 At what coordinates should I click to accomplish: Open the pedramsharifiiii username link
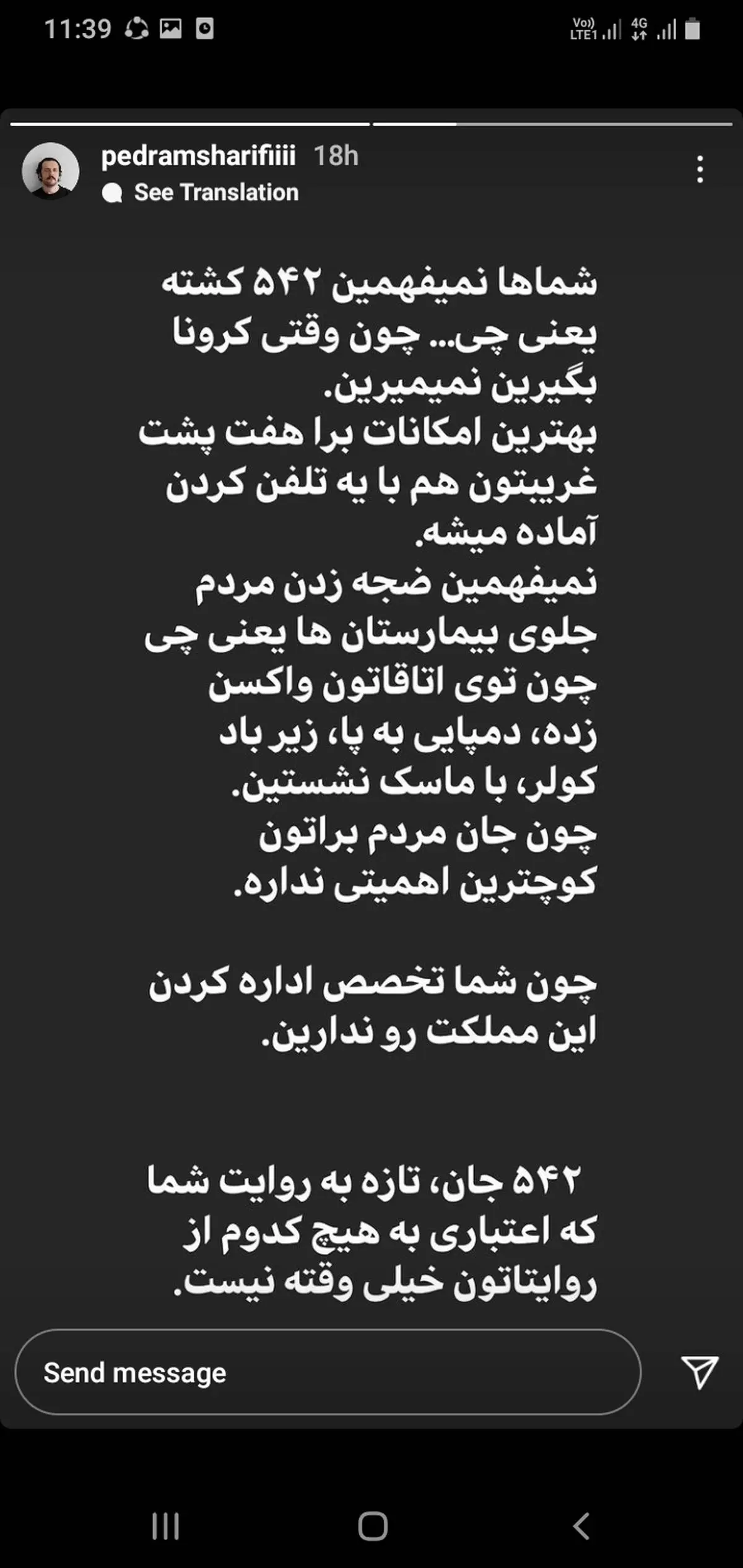(198, 156)
